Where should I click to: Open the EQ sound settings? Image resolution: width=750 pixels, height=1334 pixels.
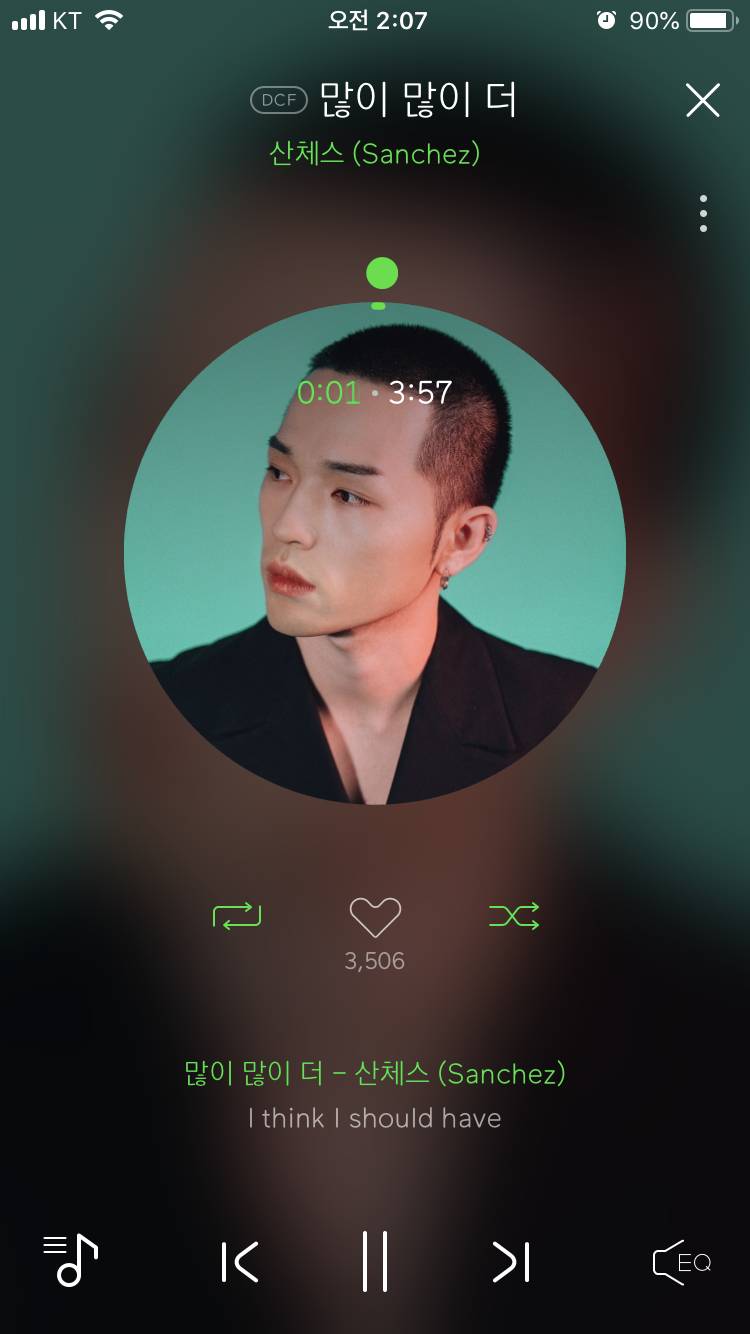coord(682,1262)
